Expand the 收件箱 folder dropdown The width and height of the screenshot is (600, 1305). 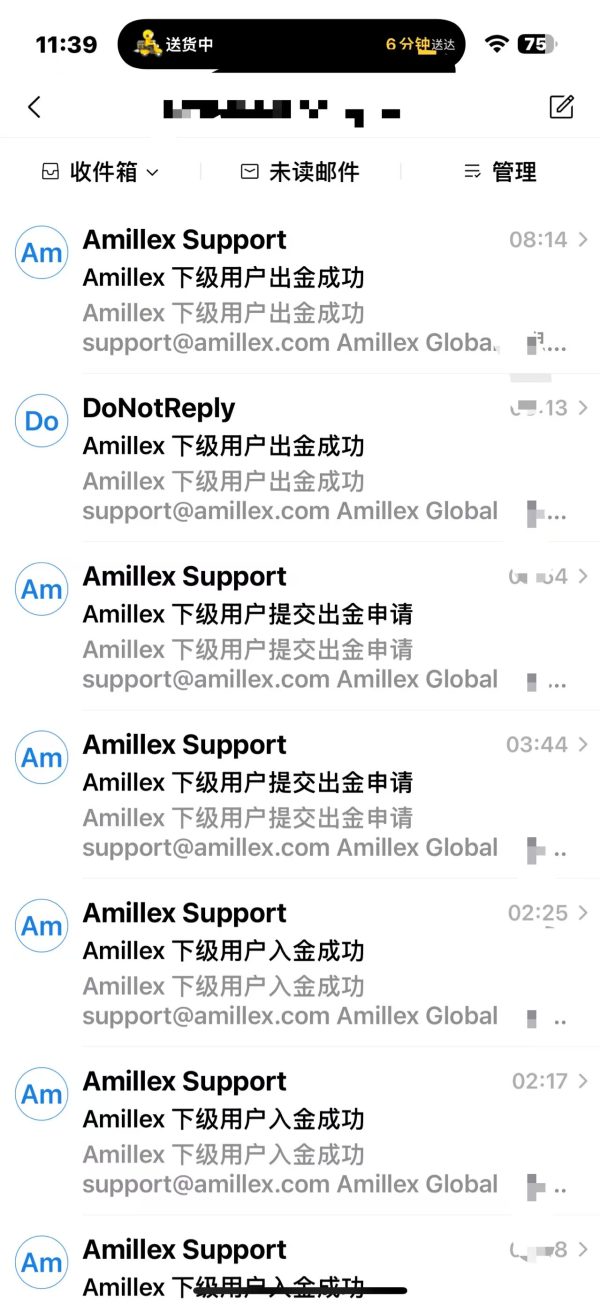pyautogui.click(x=100, y=172)
